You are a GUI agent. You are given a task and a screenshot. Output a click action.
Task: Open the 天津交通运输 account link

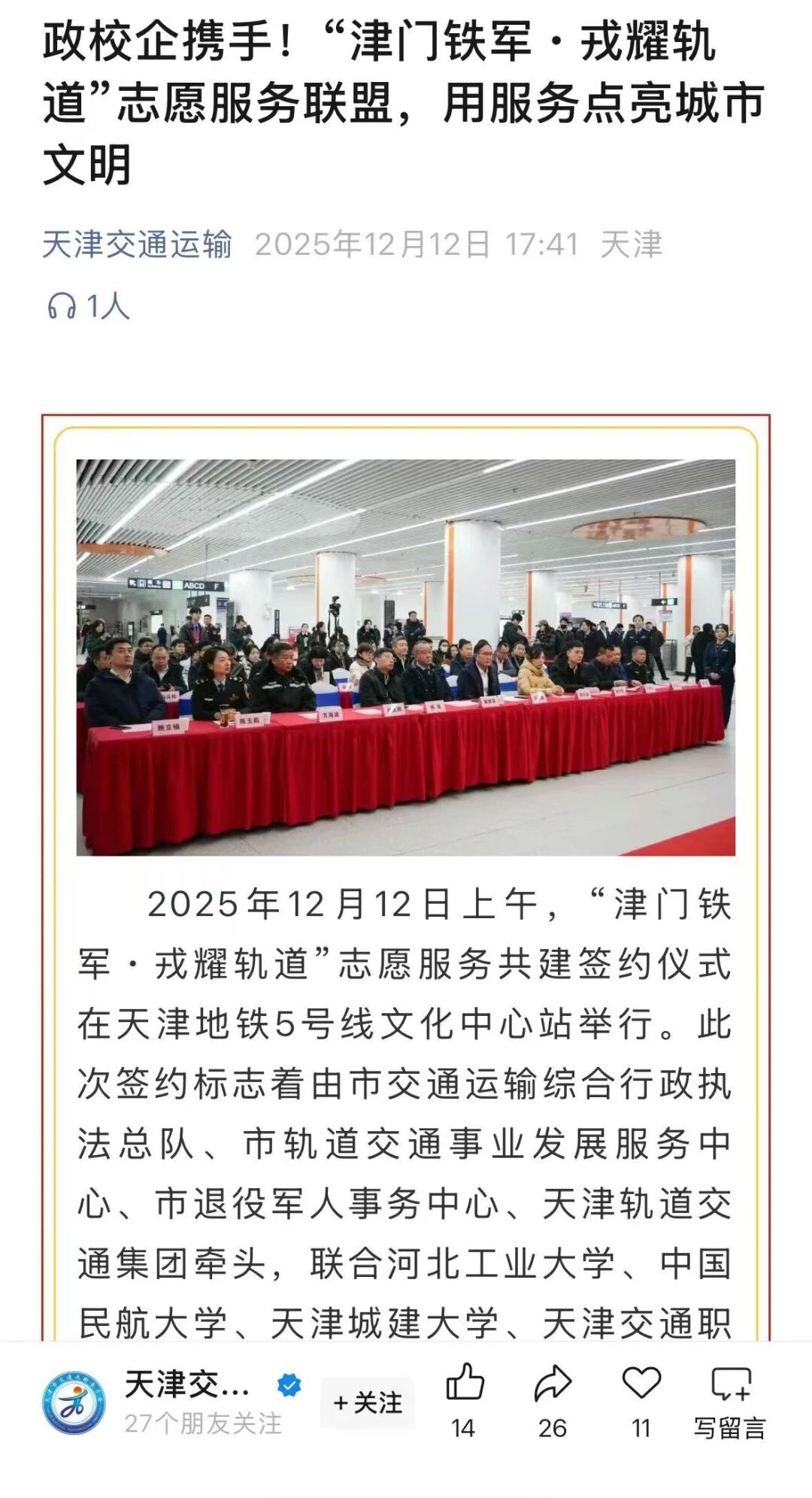[137, 245]
